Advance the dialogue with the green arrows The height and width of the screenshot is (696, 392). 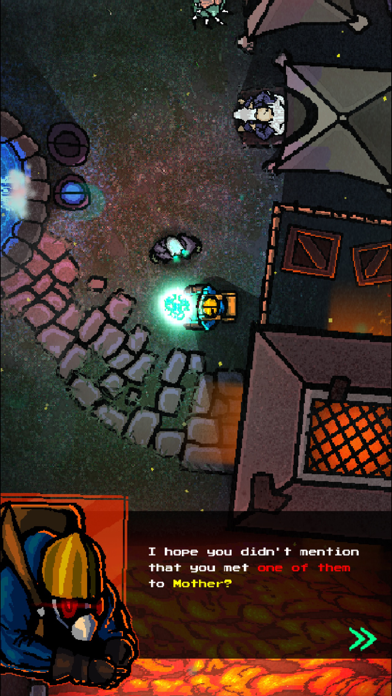[363, 639]
